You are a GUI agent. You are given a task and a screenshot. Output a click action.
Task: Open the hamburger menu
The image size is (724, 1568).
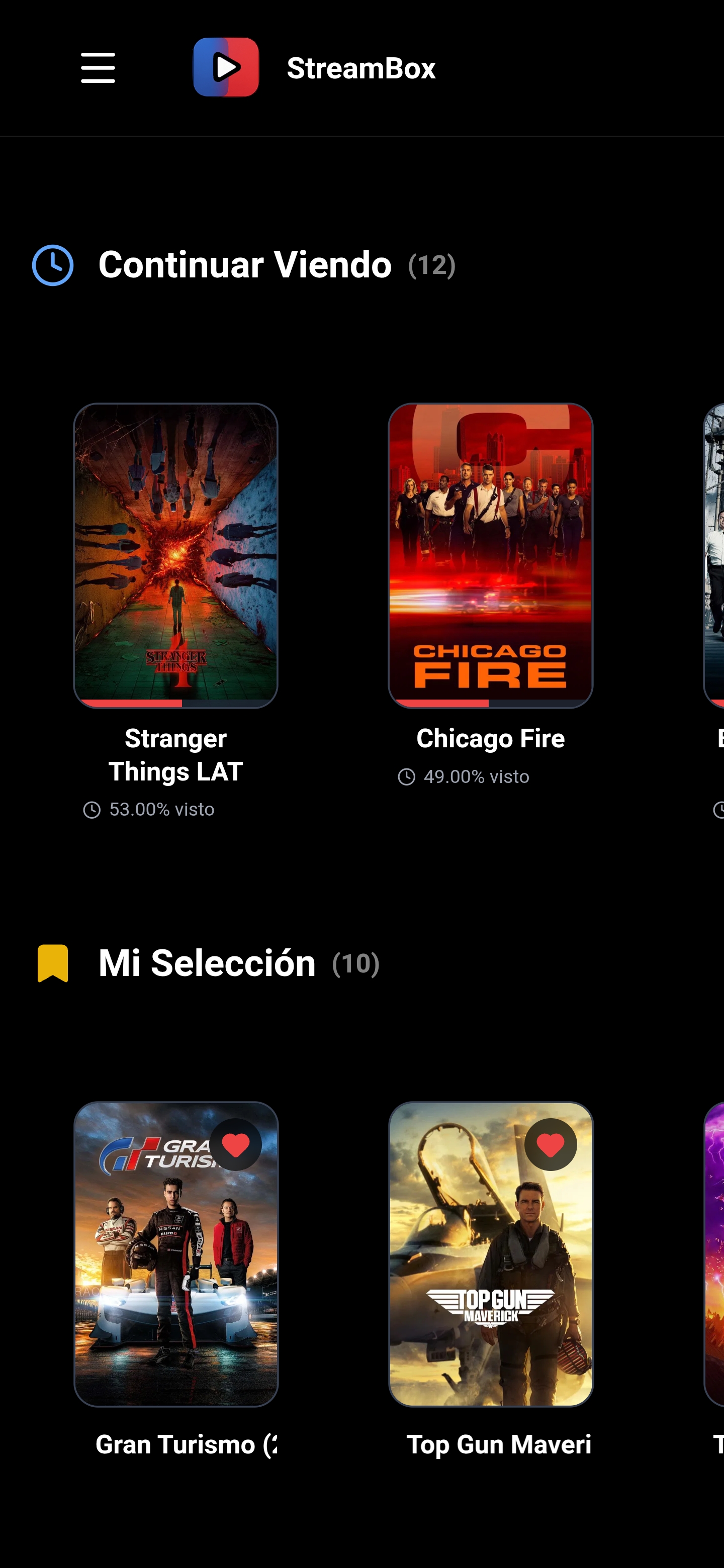pyautogui.click(x=98, y=67)
